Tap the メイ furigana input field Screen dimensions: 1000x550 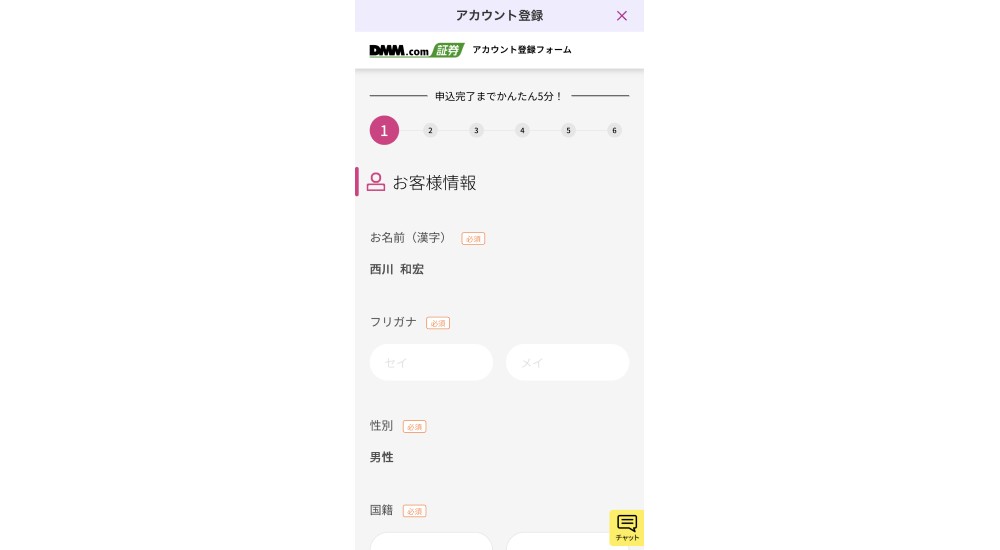[567, 362]
